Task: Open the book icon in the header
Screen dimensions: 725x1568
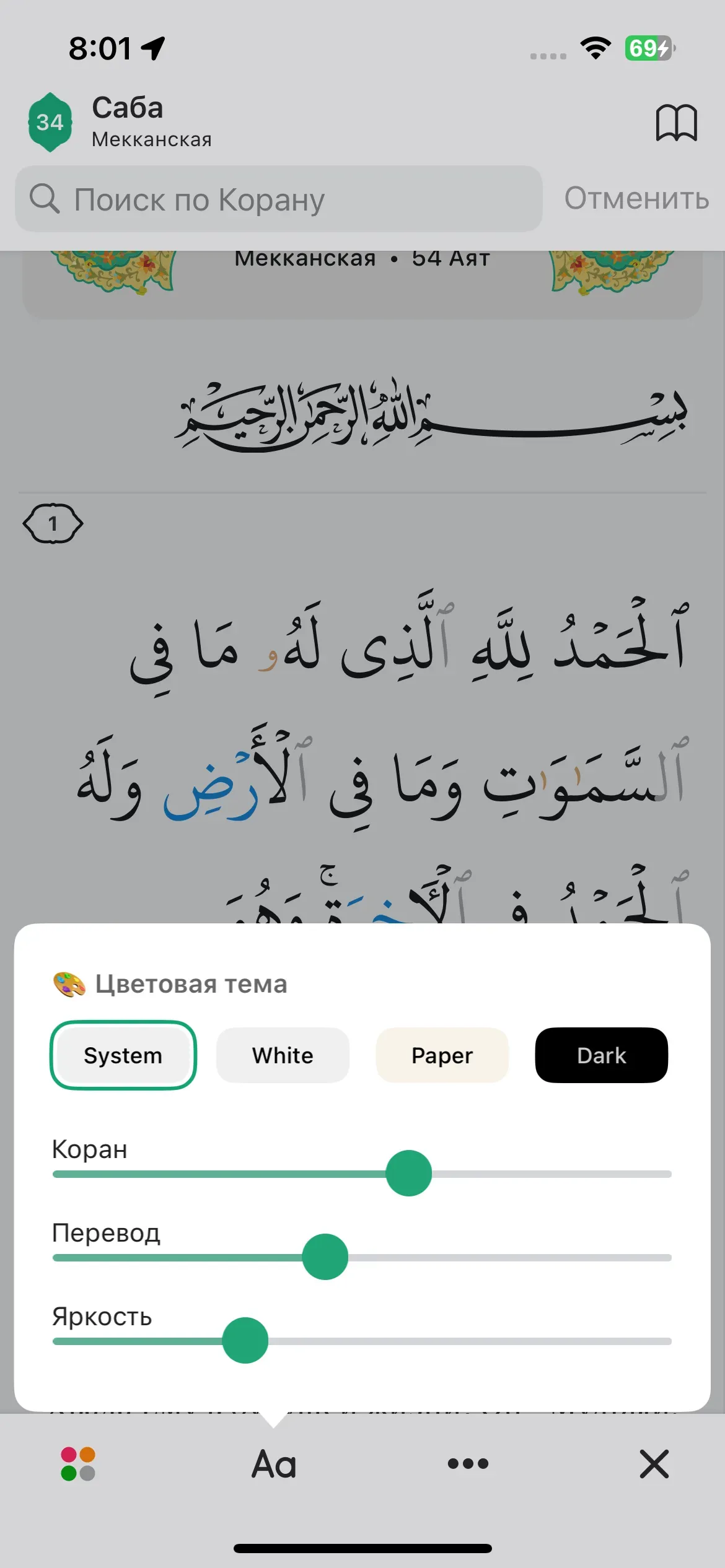Action: pos(676,123)
